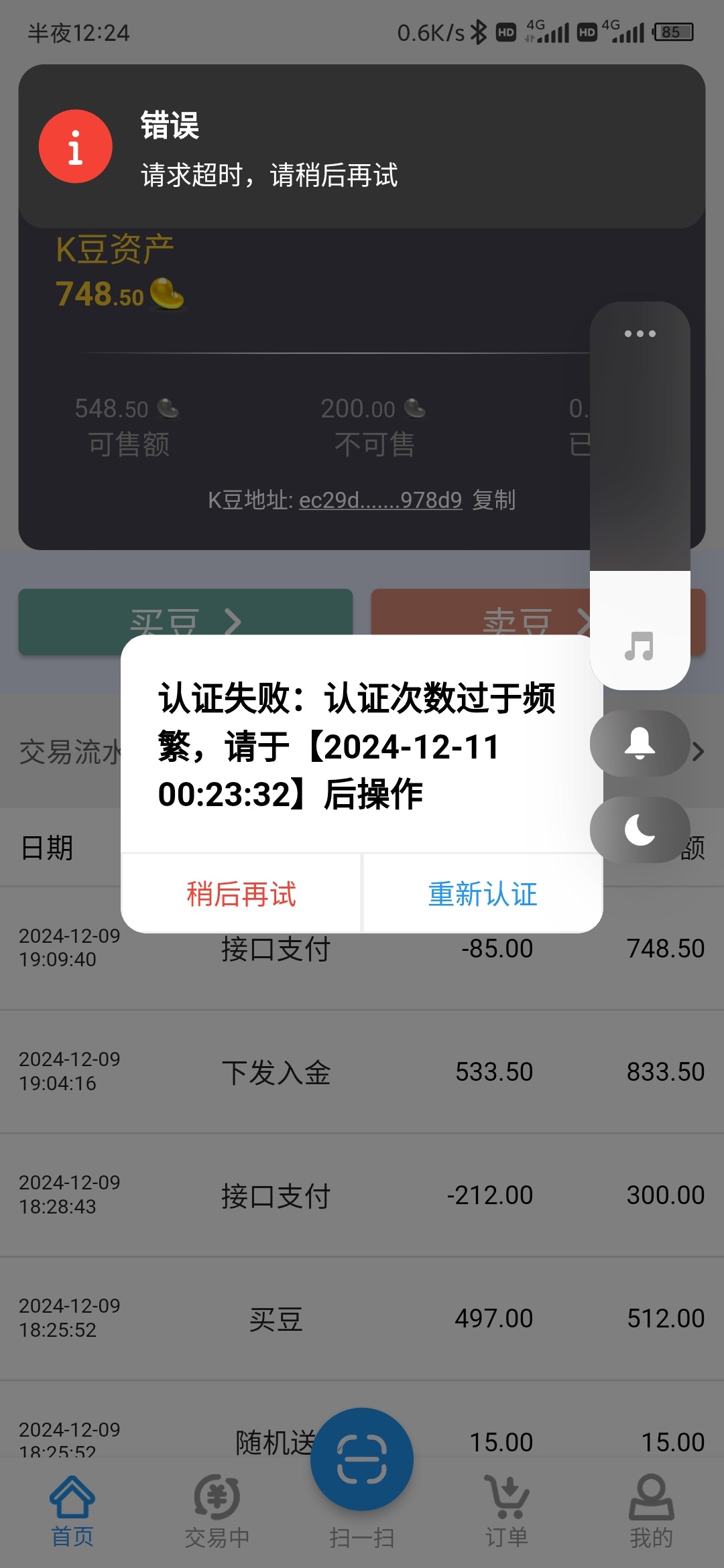
Task: Adjust the media volume slider
Action: pyautogui.click(x=640, y=496)
